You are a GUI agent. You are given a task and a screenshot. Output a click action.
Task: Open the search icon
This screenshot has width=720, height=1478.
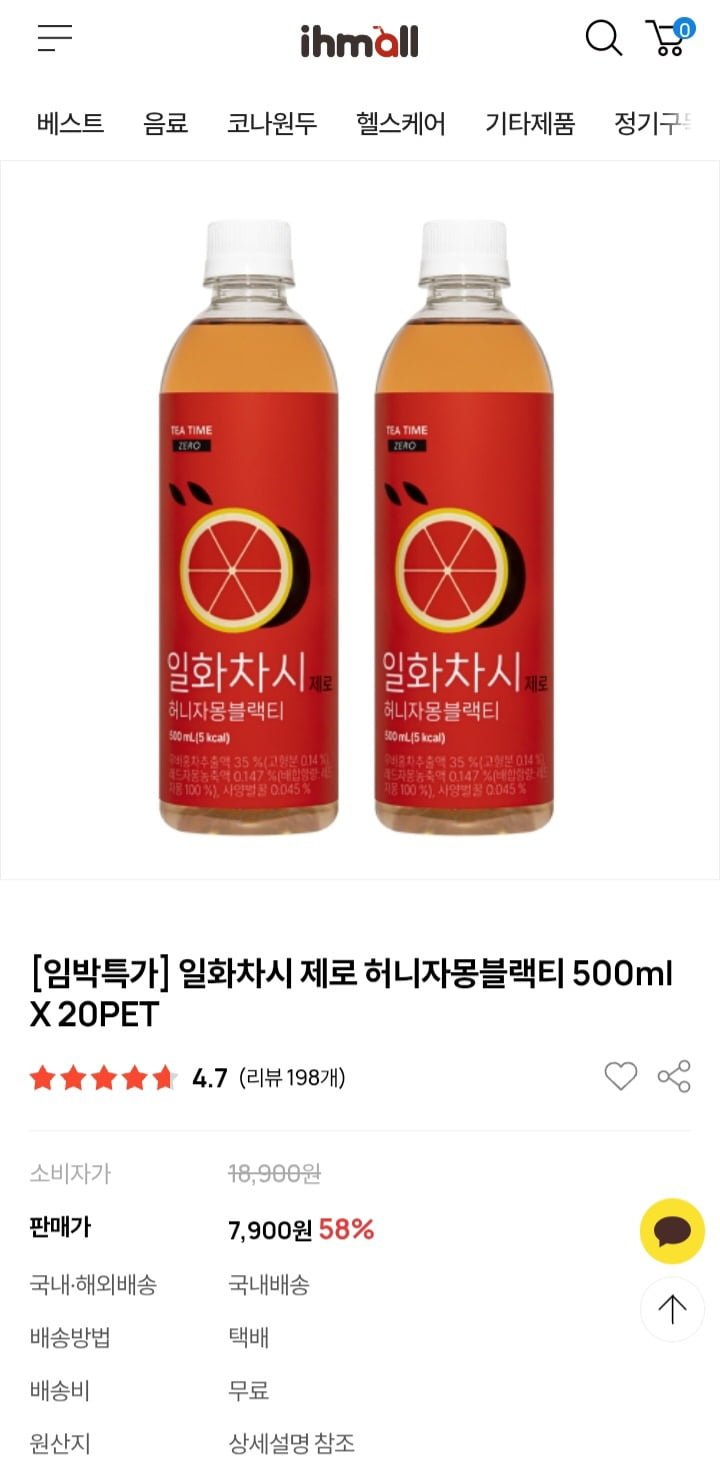[x=603, y=39]
